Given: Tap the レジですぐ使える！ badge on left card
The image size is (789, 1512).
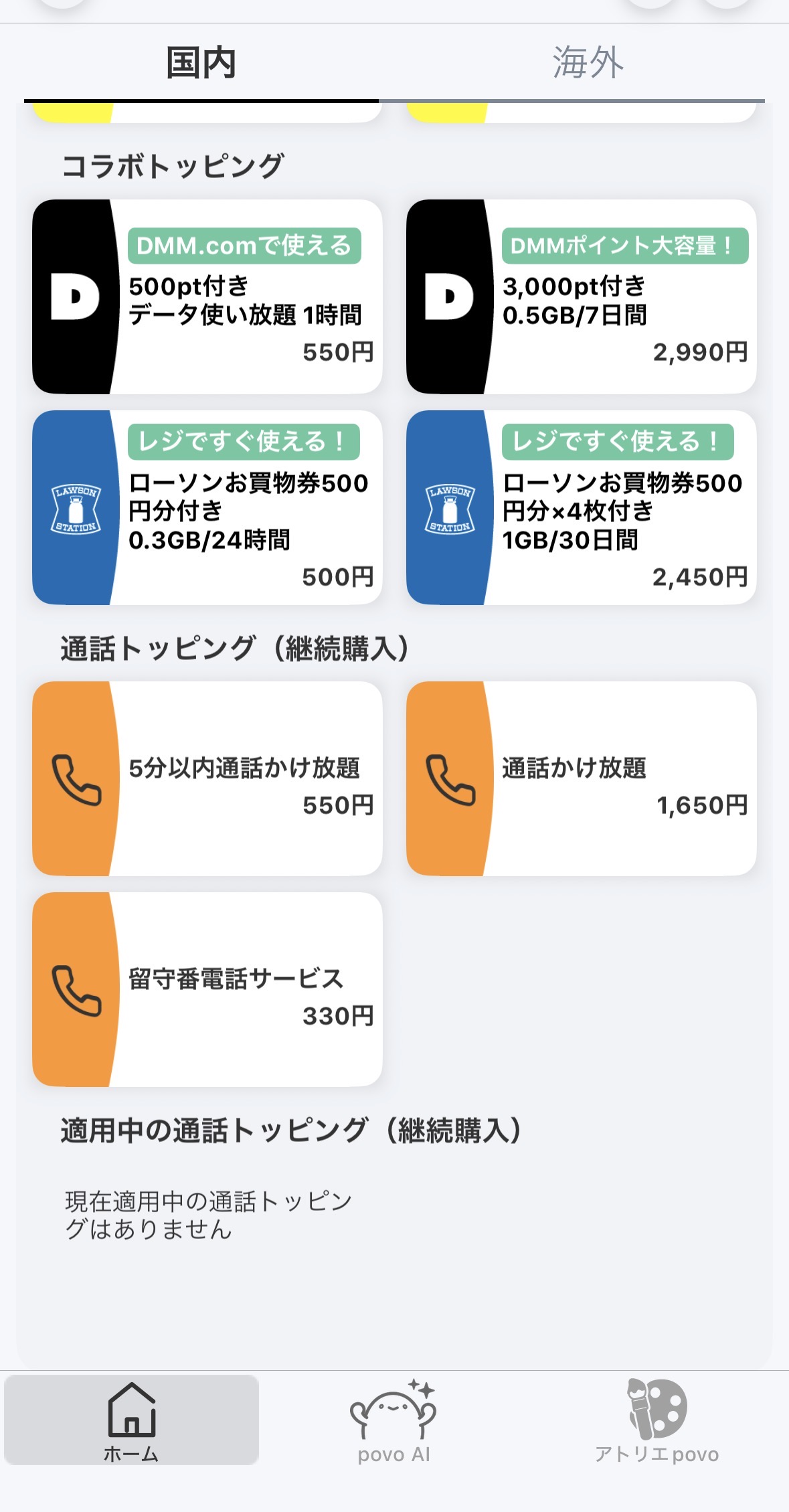Looking at the screenshot, I should coord(244,440).
